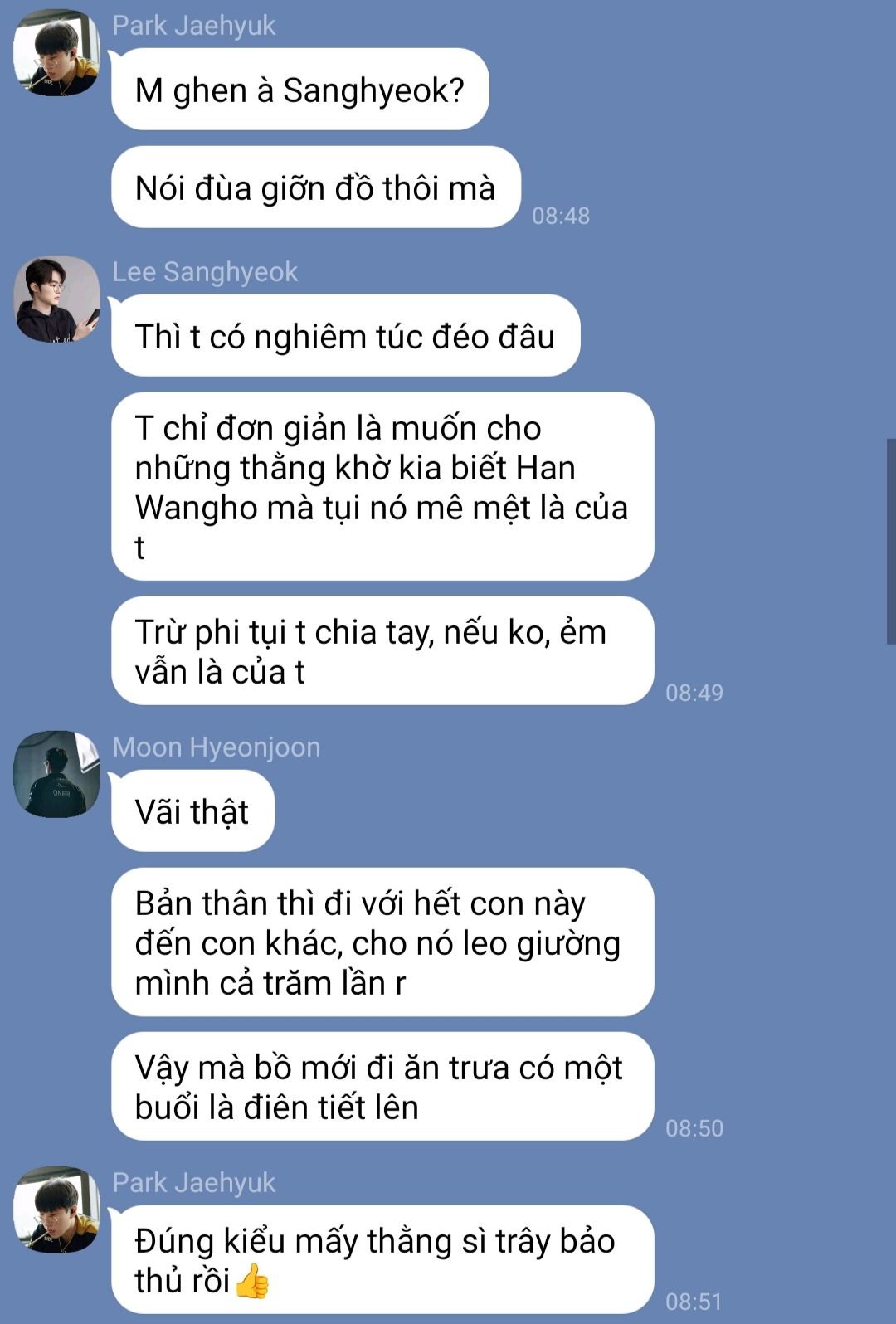This screenshot has width=896, height=1324.
Task: Tap Park Jaehyuk's avatar beside "M ghen à Sanghyeok?"
Action: pos(56,53)
